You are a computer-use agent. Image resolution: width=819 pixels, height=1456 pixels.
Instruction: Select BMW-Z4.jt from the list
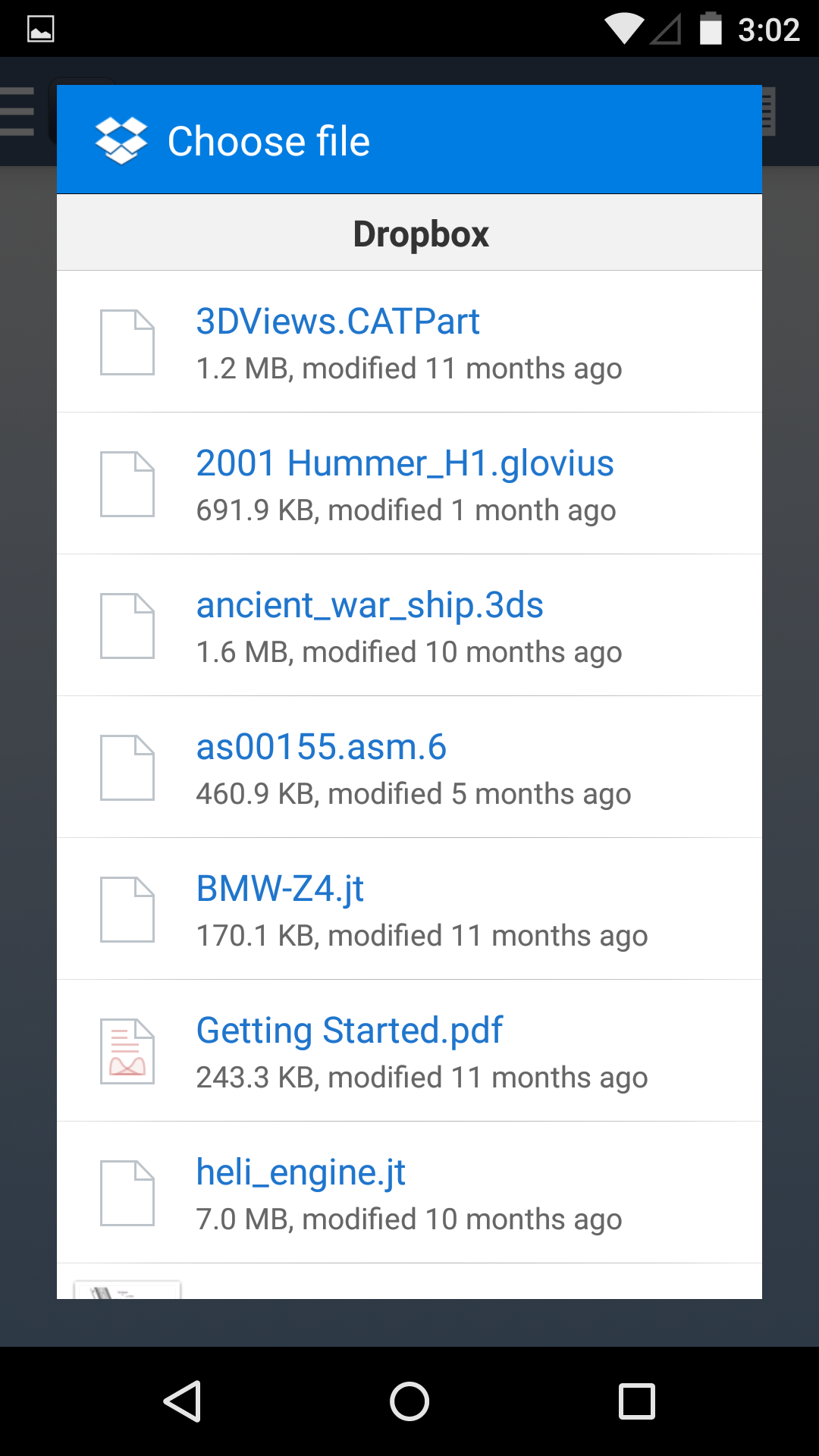coord(409,909)
